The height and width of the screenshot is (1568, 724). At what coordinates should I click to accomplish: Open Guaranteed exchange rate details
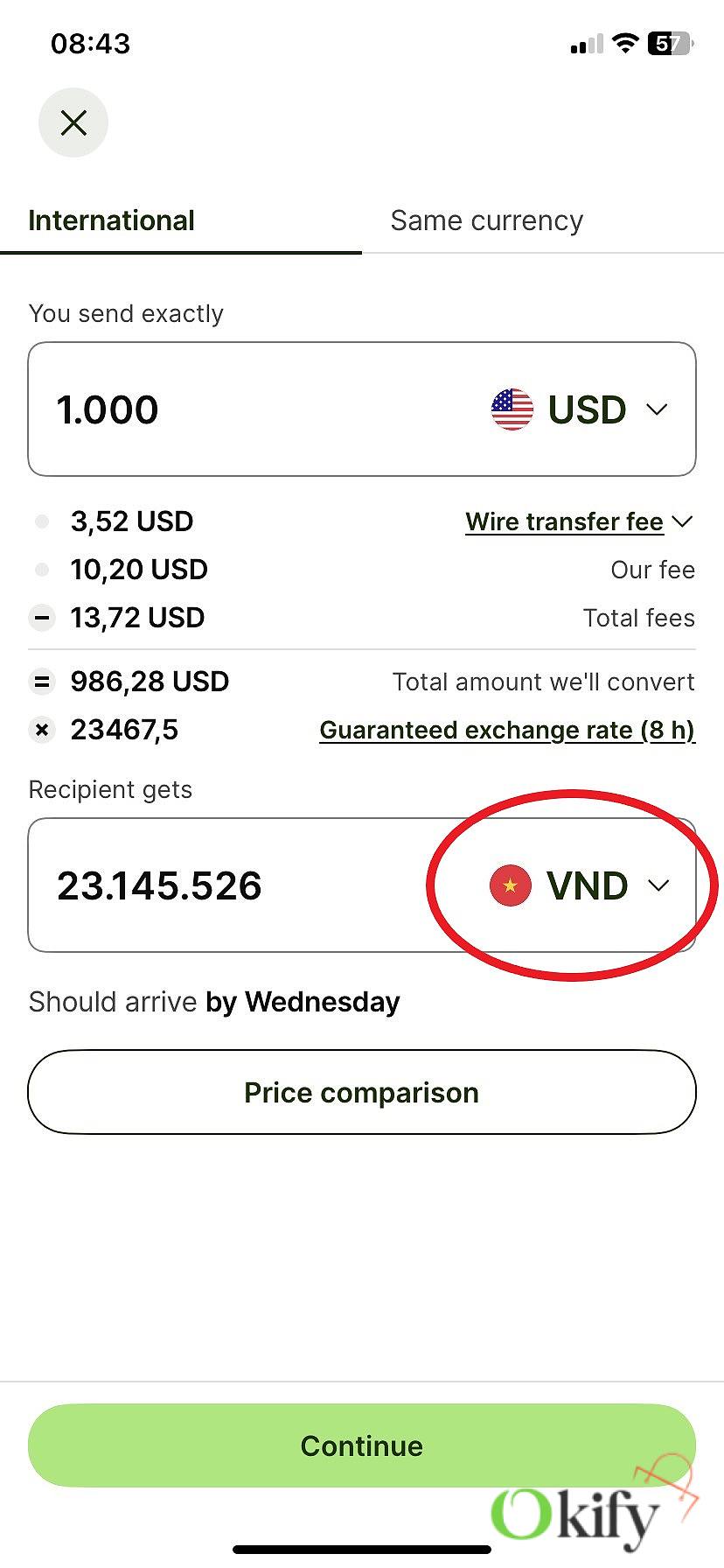coord(507,730)
